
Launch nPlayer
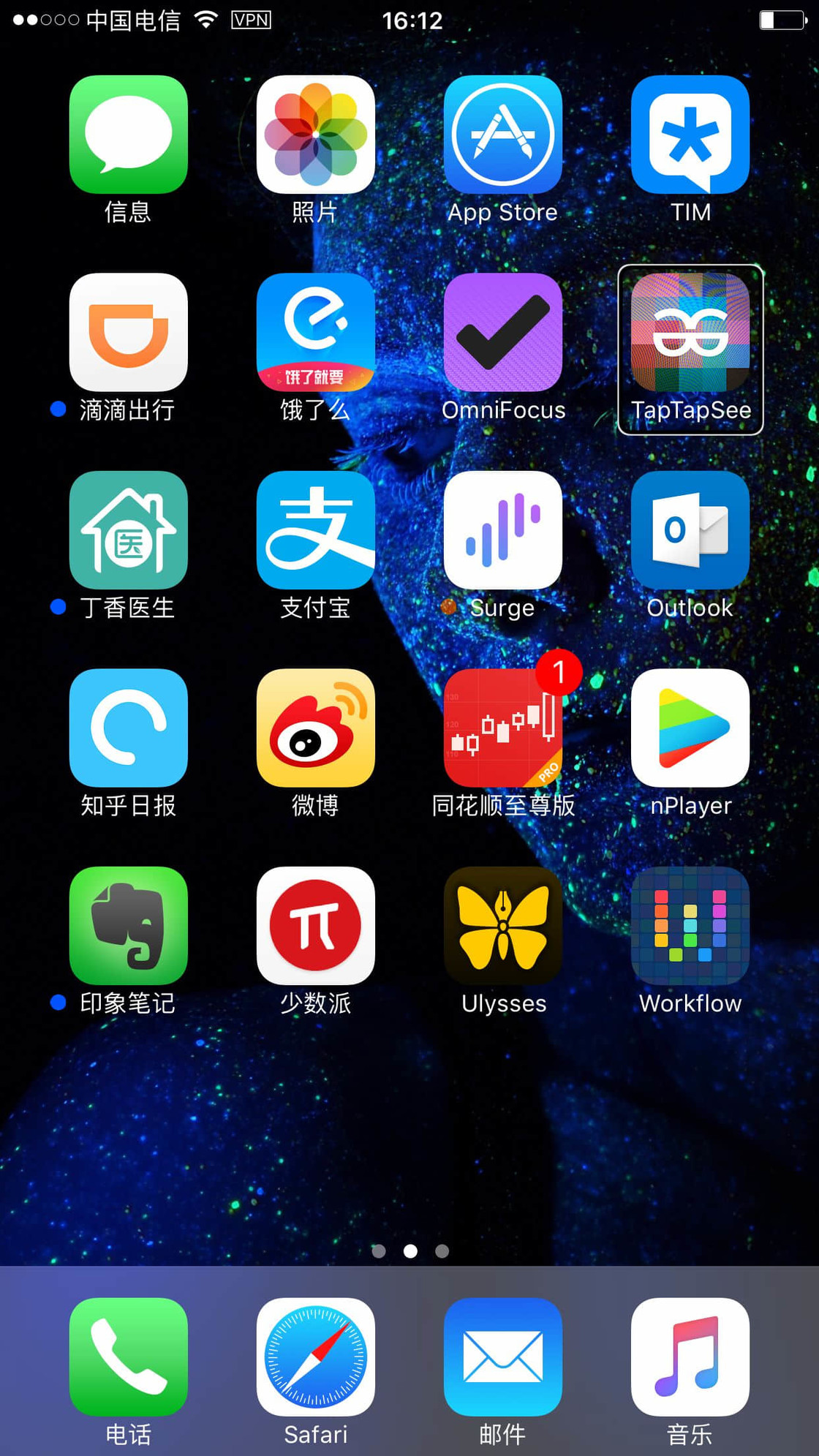[x=690, y=728]
